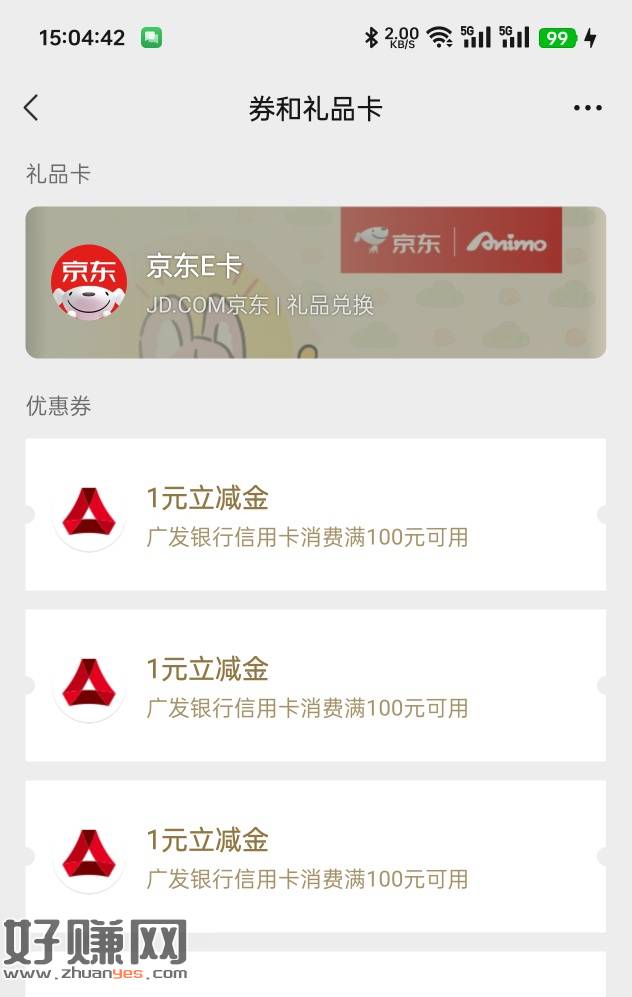The height and width of the screenshot is (997, 632).
Task: Go back from 券和礼品卡 page
Action: [x=32, y=108]
